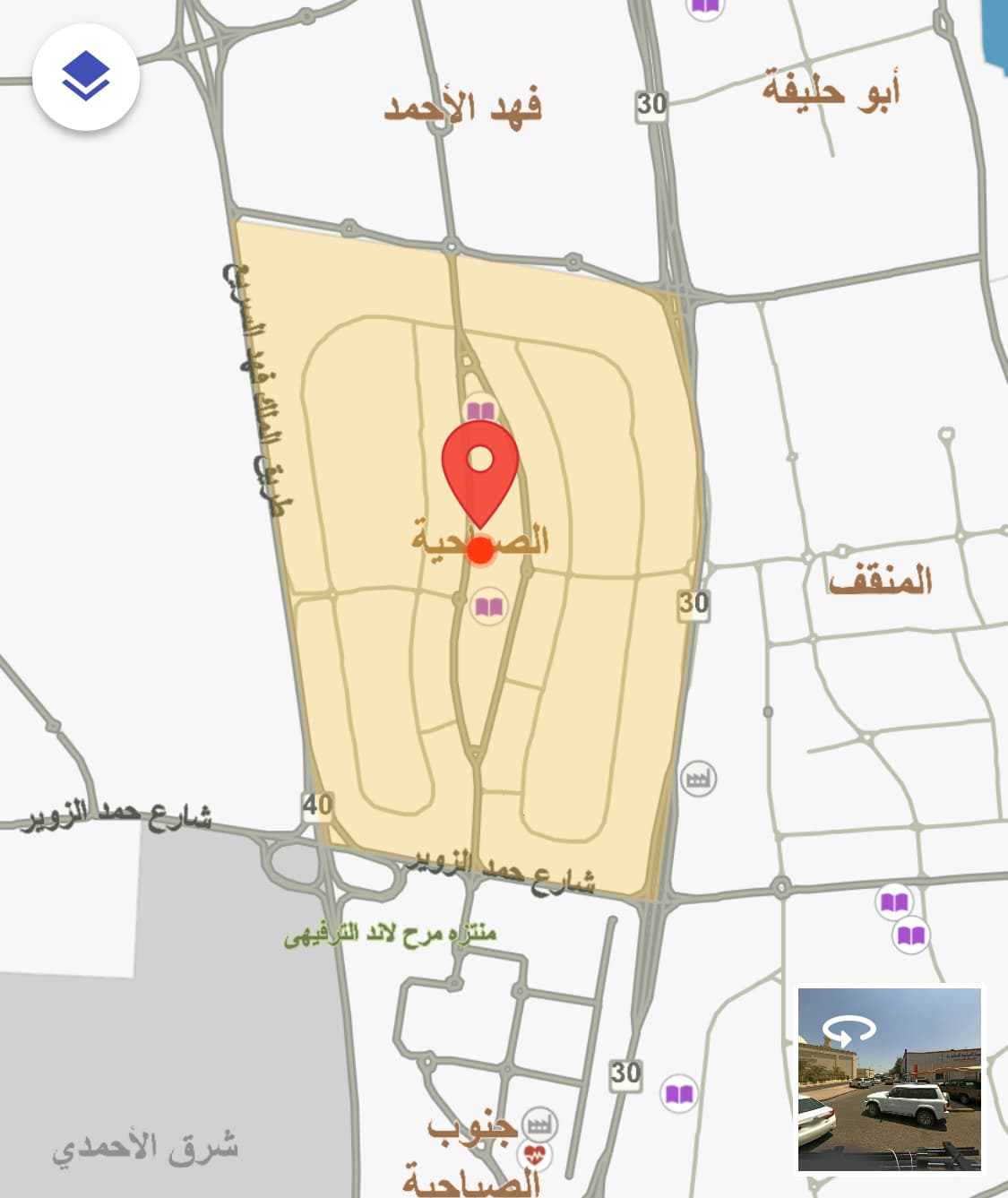This screenshot has width=1008, height=1198.
Task: Open the map layers button
Action: [x=85, y=77]
